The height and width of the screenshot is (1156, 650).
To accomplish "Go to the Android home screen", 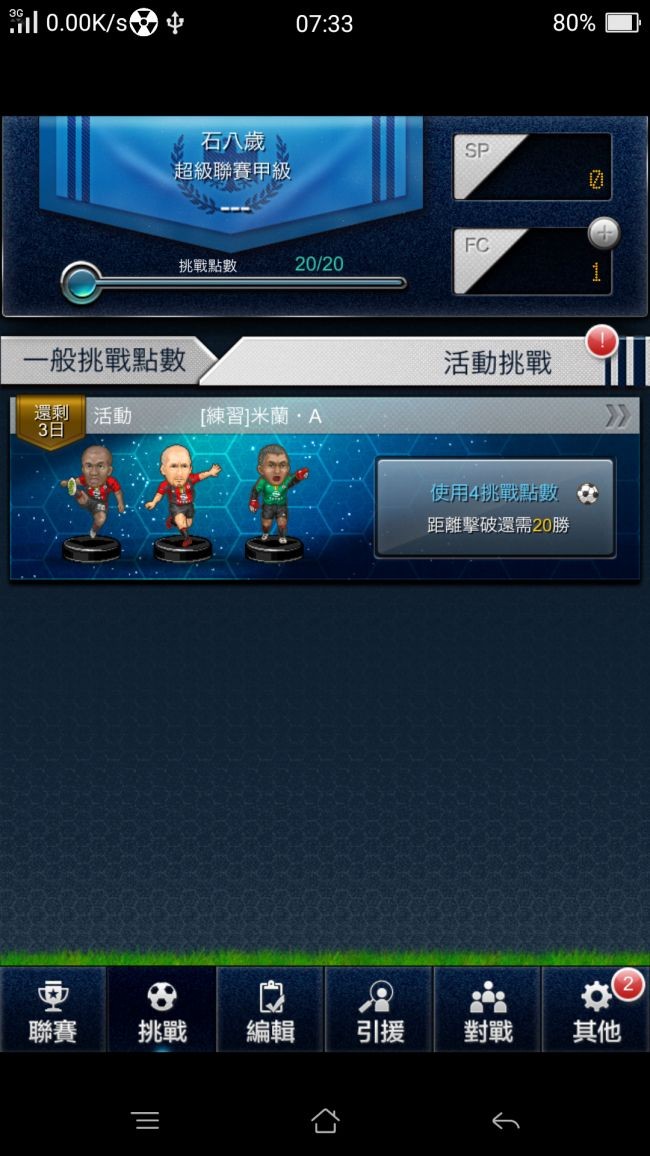I will coord(325,1120).
